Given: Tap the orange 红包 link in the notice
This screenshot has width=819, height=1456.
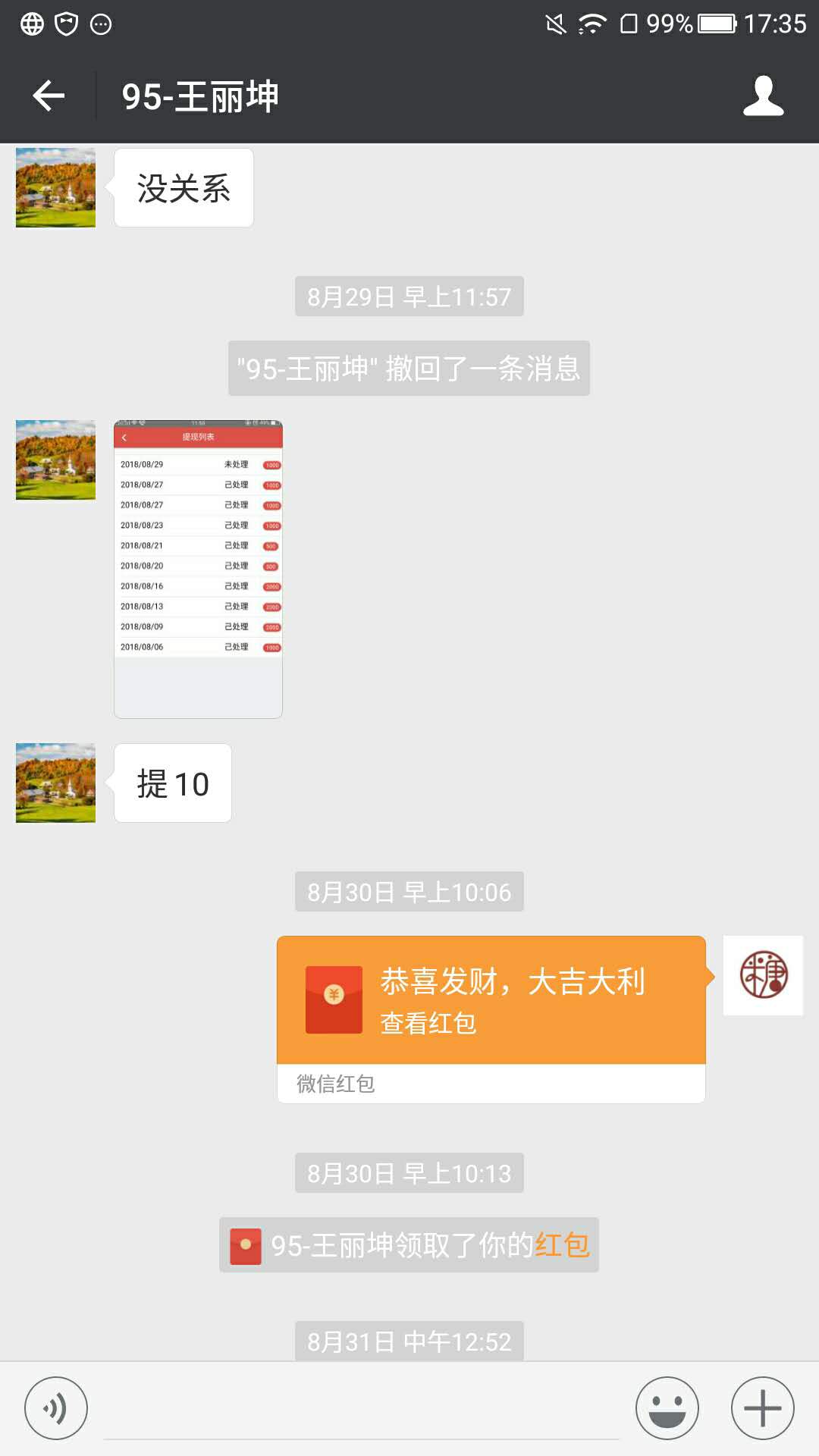Looking at the screenshot, I should click(x=562, y=1244).
